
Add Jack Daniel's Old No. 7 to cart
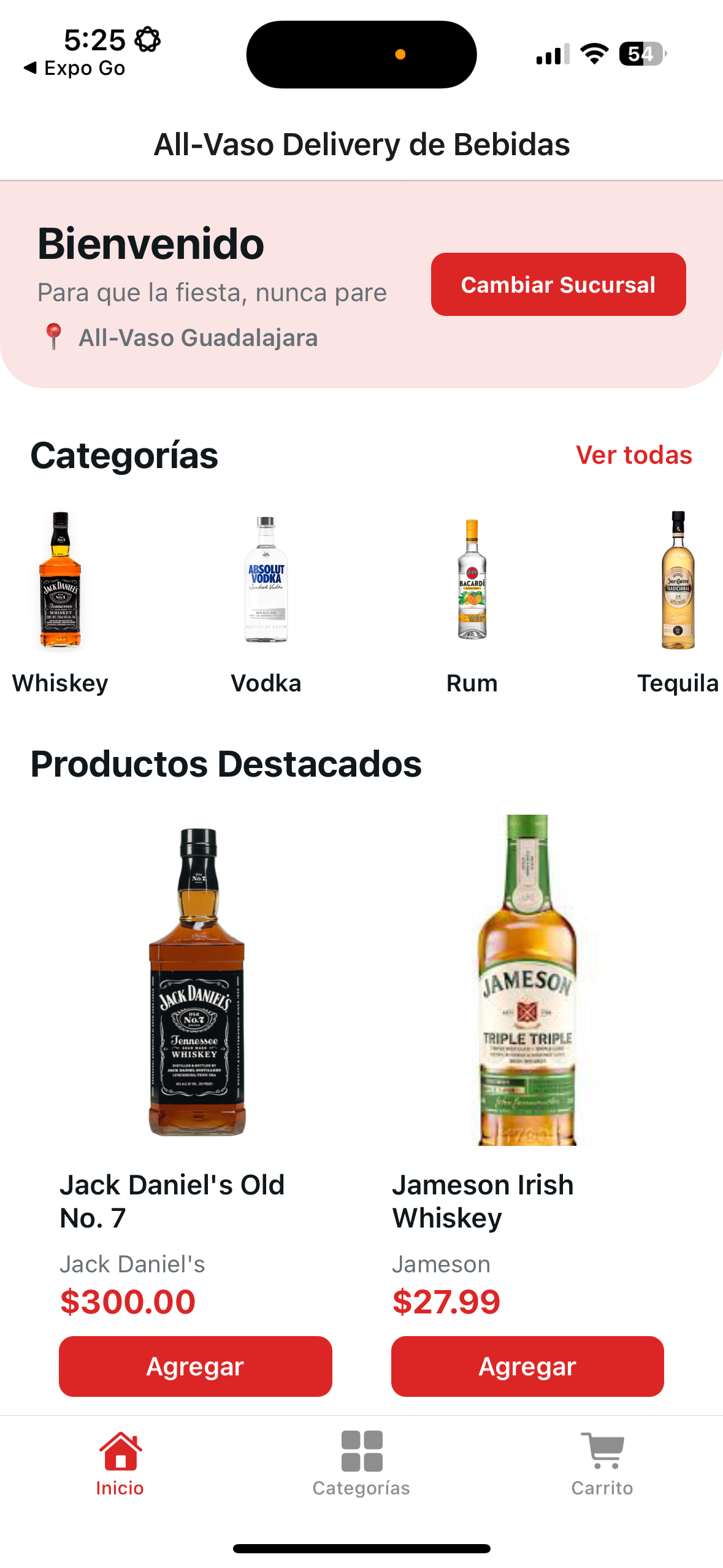click(195, 1366)
